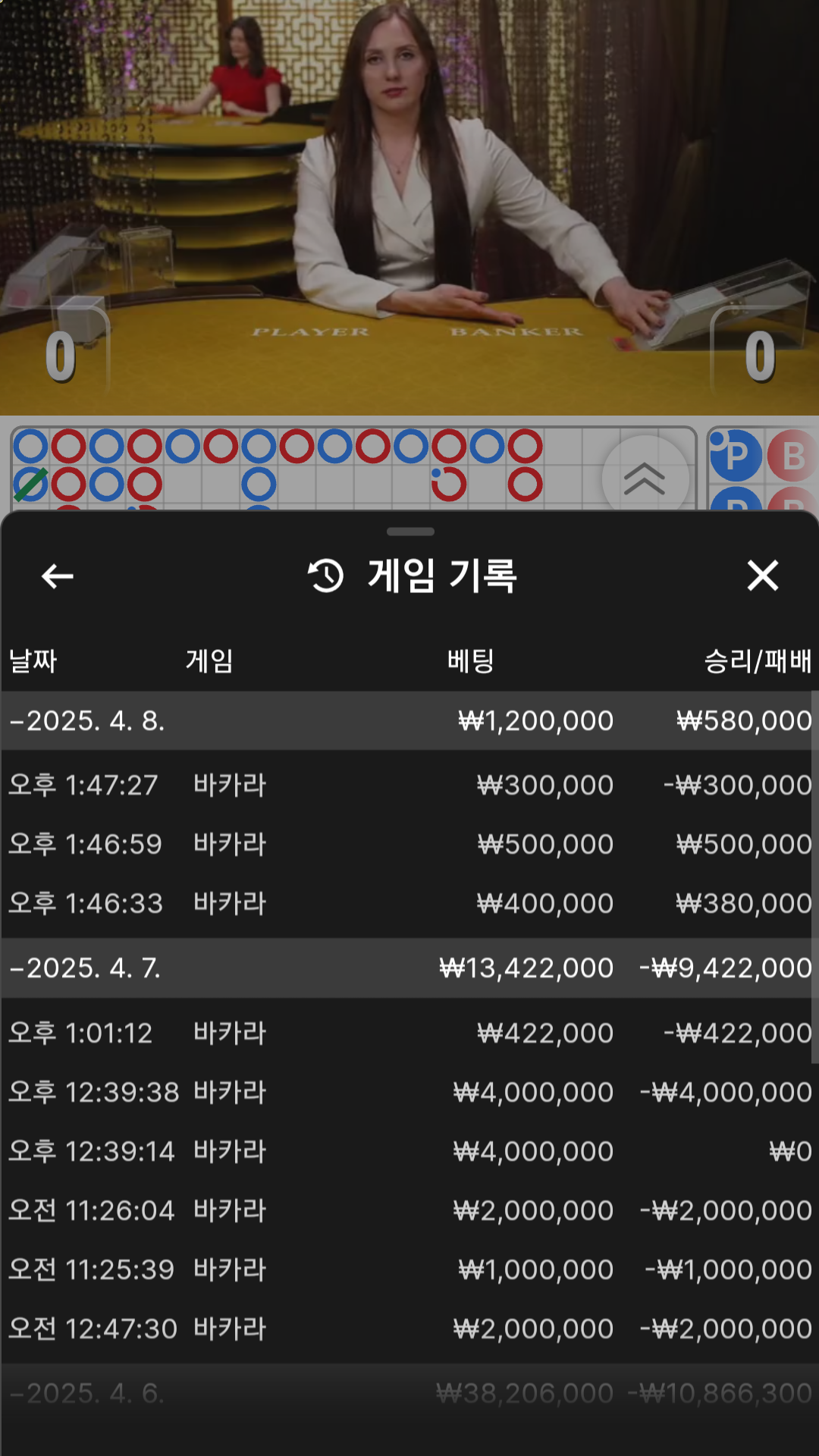Viewport: 819px width, 1456px height.
Task: Open the 오전 11:25:39 바카라 record
Action: [409, 1269]
